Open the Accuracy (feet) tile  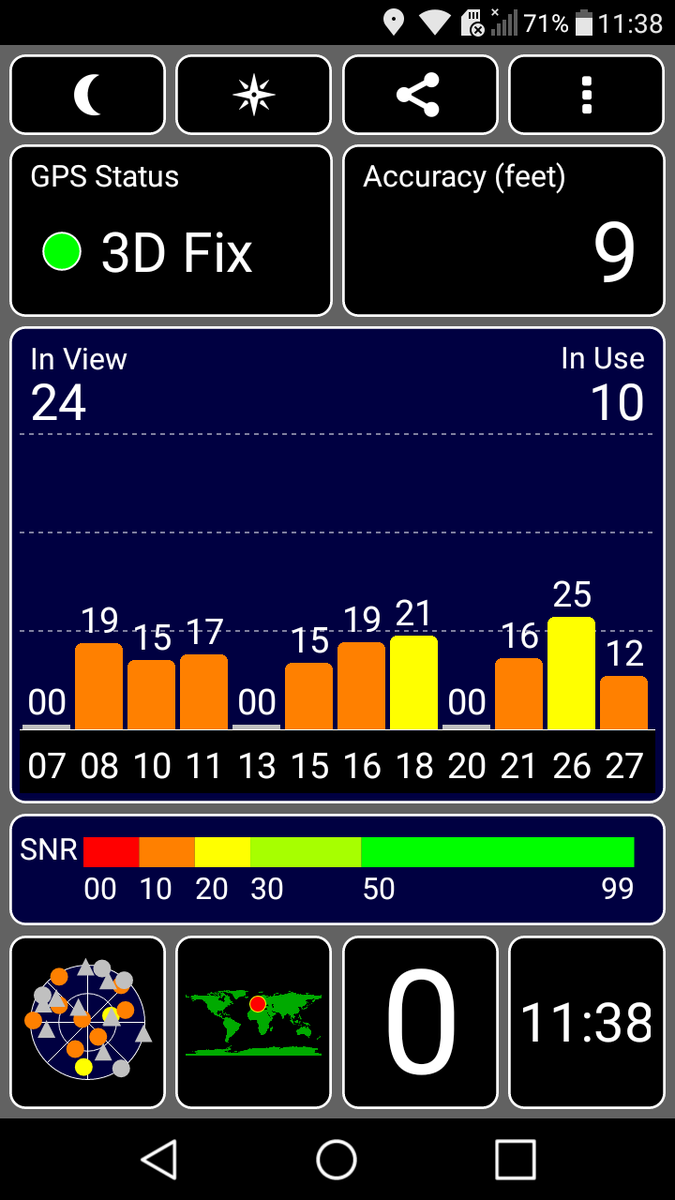click(x=504, y=231)
